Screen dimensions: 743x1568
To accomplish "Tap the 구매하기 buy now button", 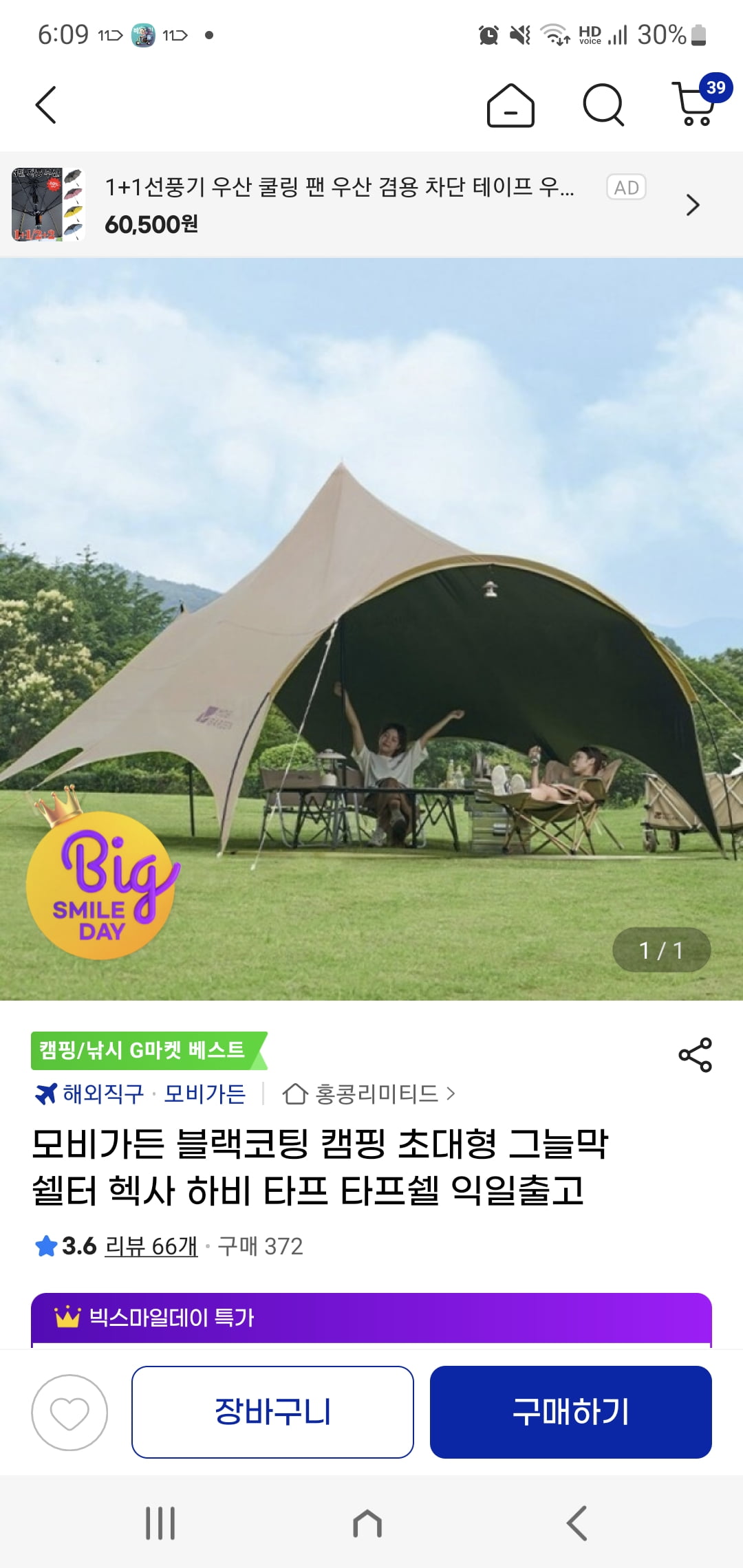I will [570, 1412].
